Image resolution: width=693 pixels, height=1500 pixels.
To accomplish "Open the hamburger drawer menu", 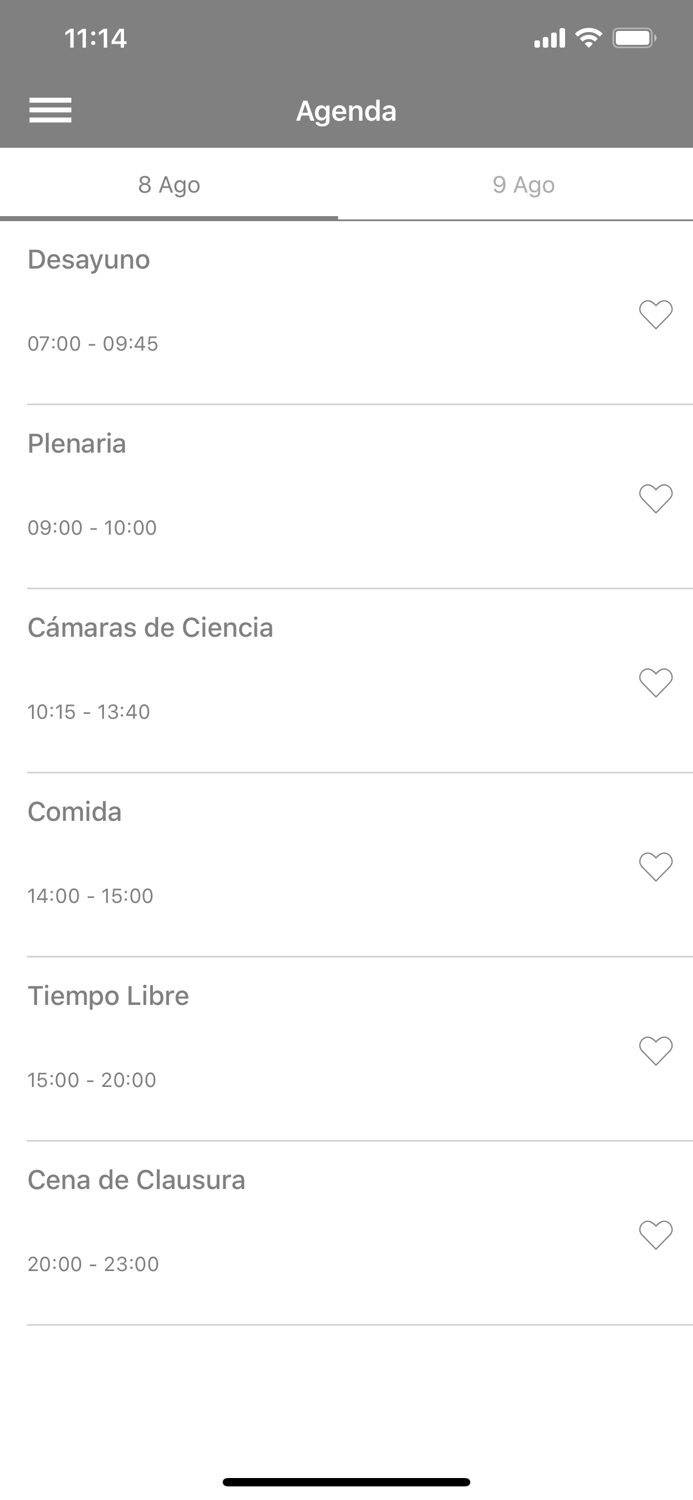I will (50, 110).
